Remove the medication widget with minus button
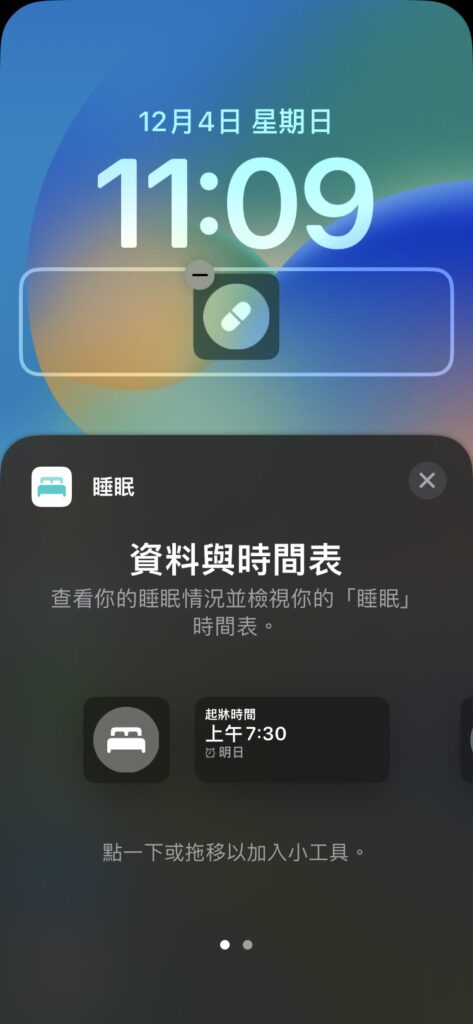Viewport: 473px width, 1024px height. (199, 275)
